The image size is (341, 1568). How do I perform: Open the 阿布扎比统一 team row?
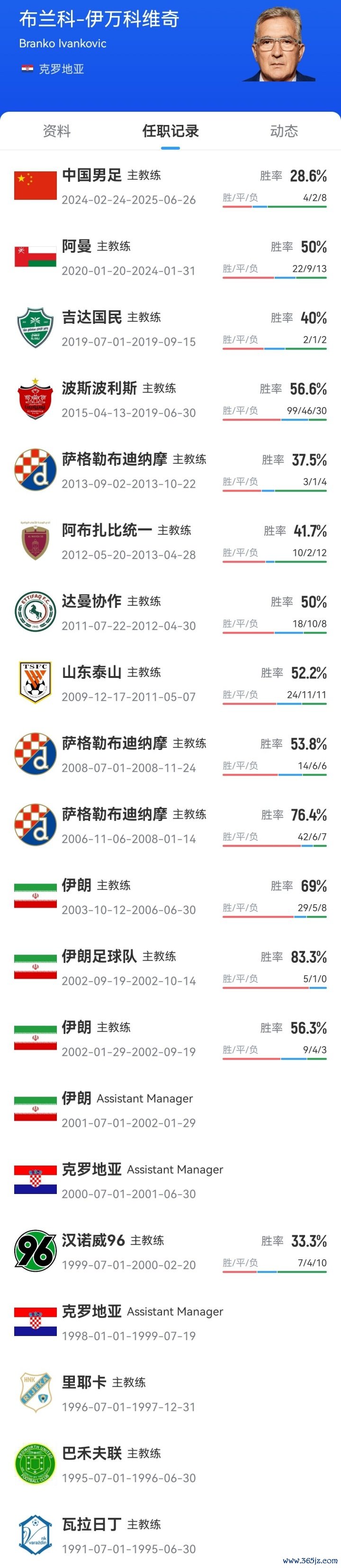tap(107, 530)
